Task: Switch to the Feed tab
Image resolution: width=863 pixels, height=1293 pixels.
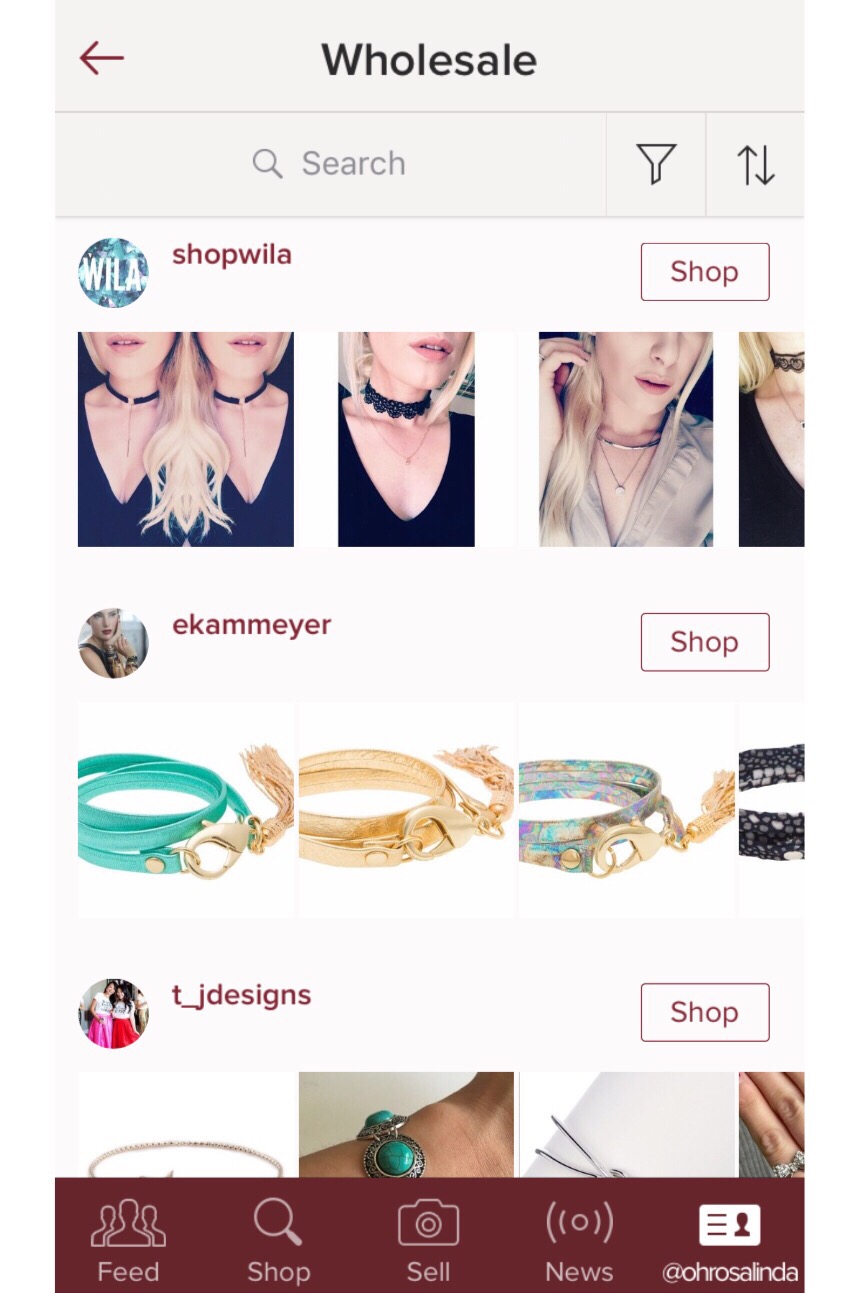Action: click(x=128, y=1240)
